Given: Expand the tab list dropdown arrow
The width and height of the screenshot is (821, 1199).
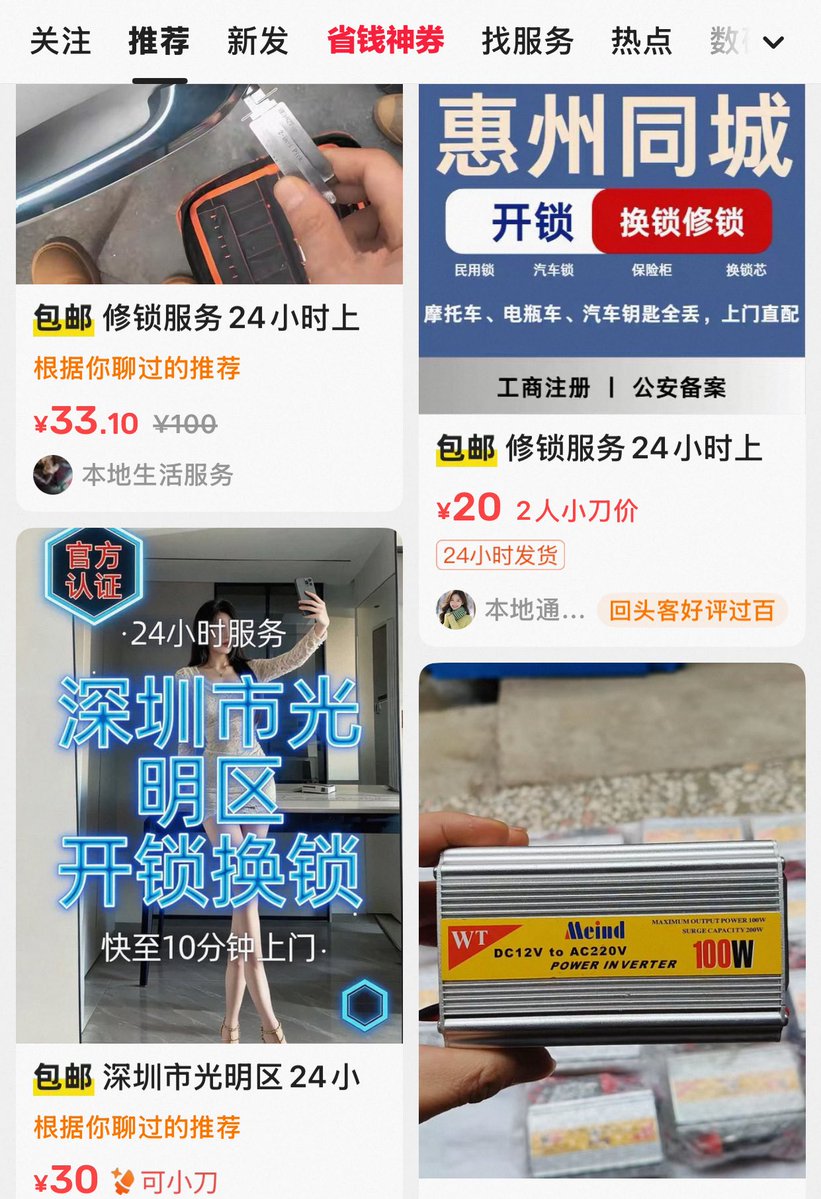Looking at the screenshot, I should tap(774, 42).
